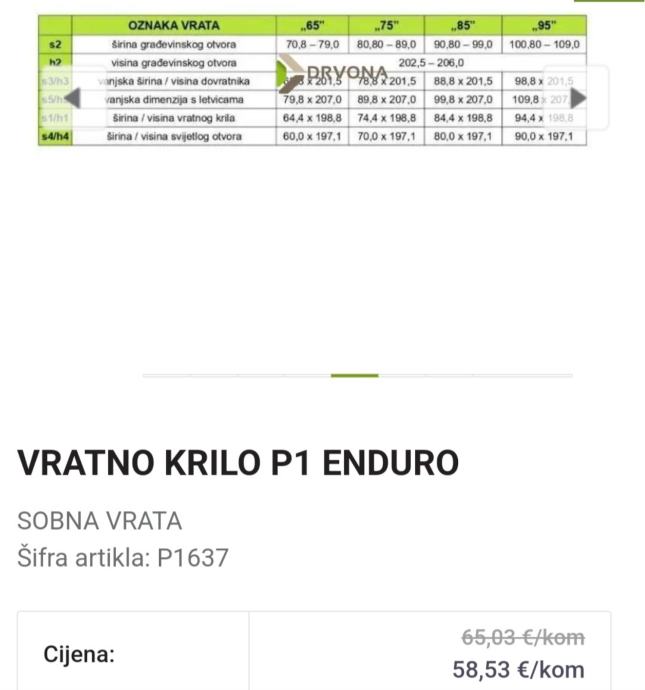Viewport: 645px width, 690px height.
Task: Tap the highlighted gallery page indicator
Action: coord(354,376)
